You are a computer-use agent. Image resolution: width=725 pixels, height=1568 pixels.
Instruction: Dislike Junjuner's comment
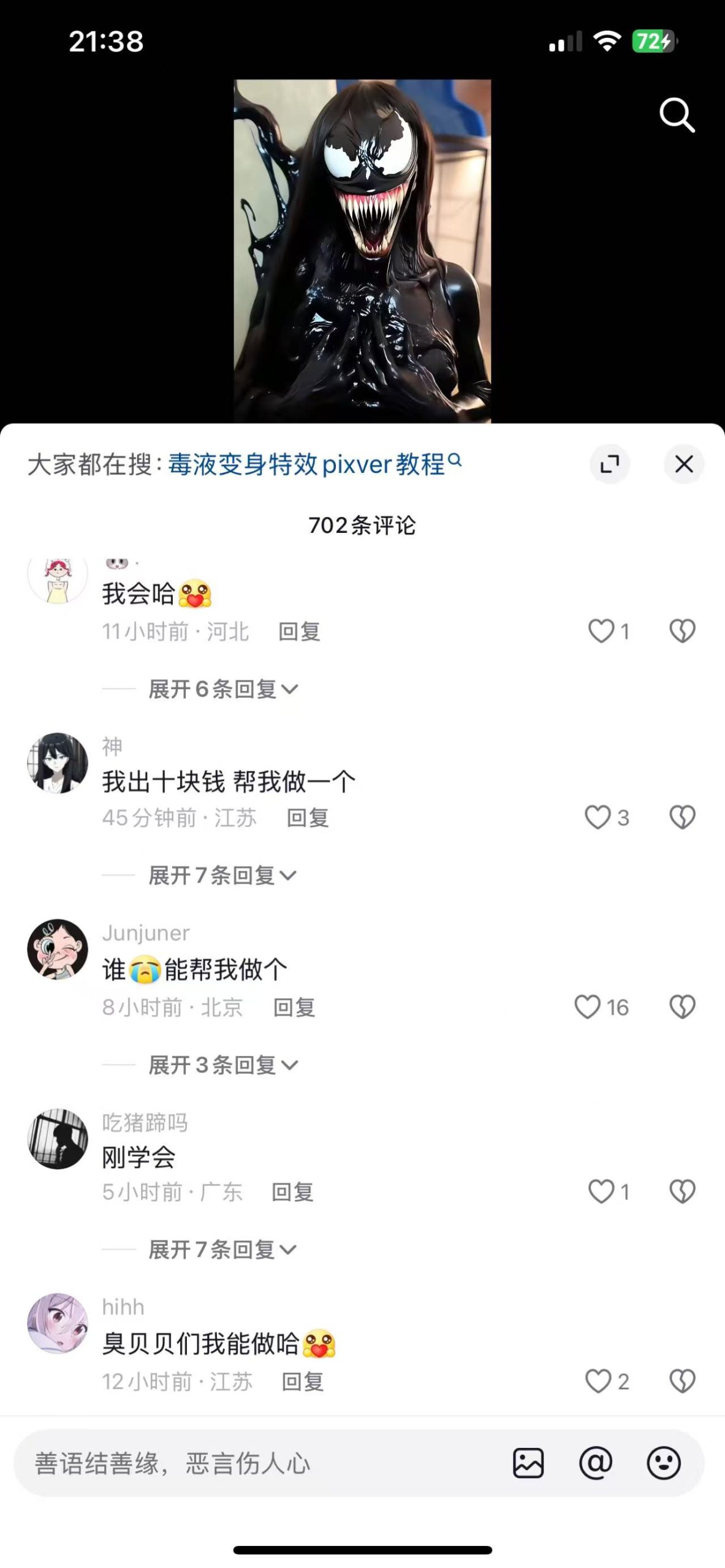tap(682, 1007)
